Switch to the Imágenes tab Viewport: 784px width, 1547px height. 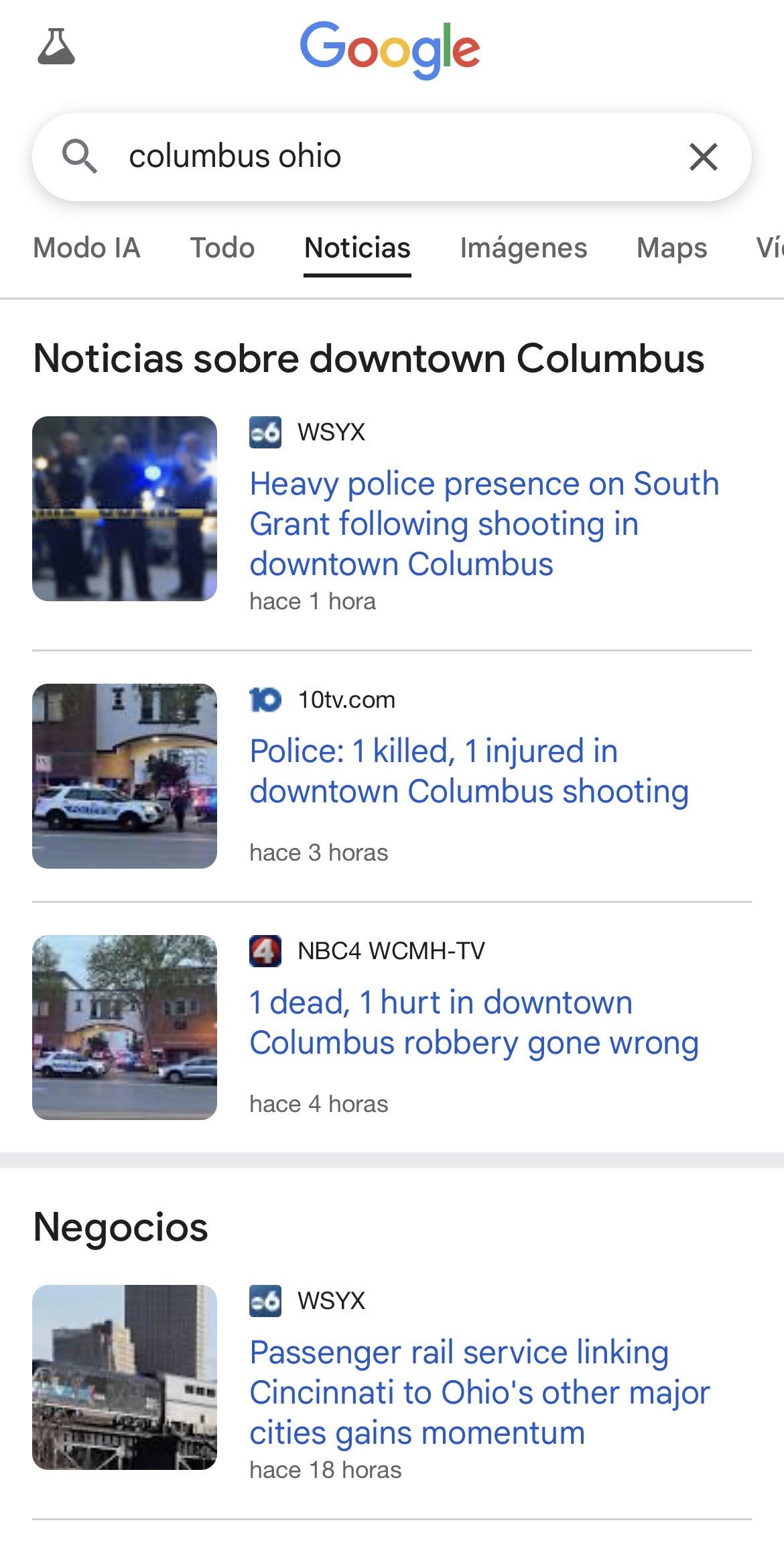(523, 248)
